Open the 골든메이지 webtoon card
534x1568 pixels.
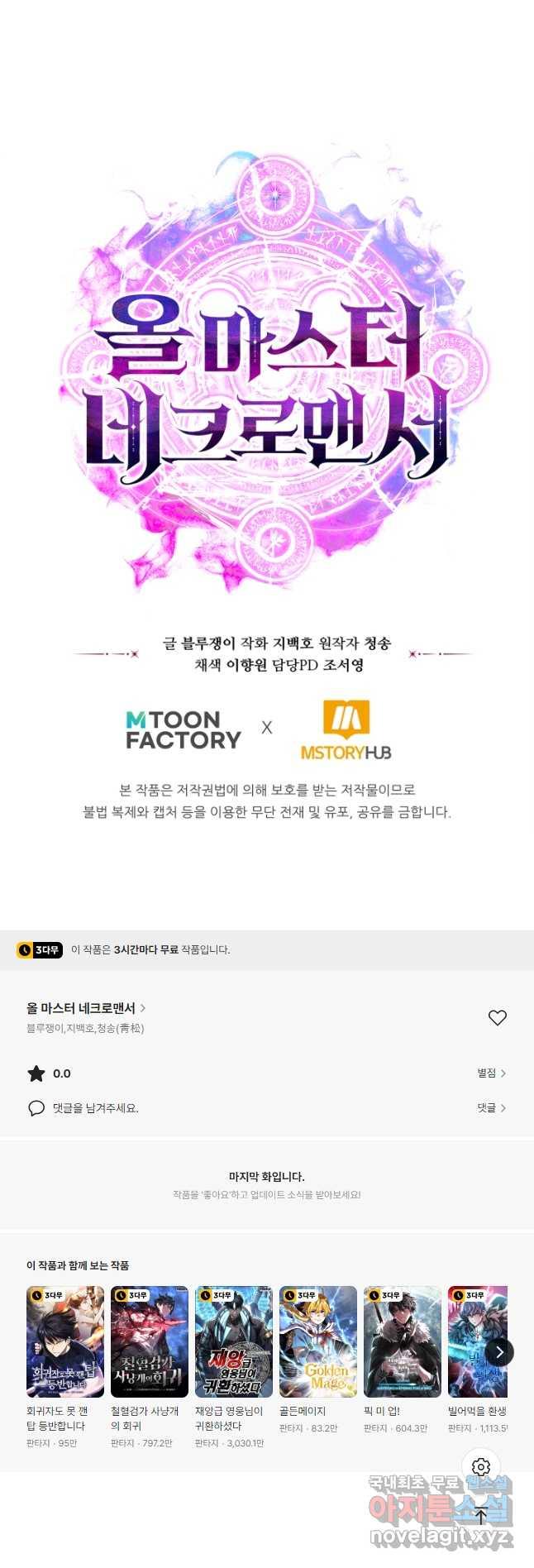pyautogui.click(x=318, y=1341)
